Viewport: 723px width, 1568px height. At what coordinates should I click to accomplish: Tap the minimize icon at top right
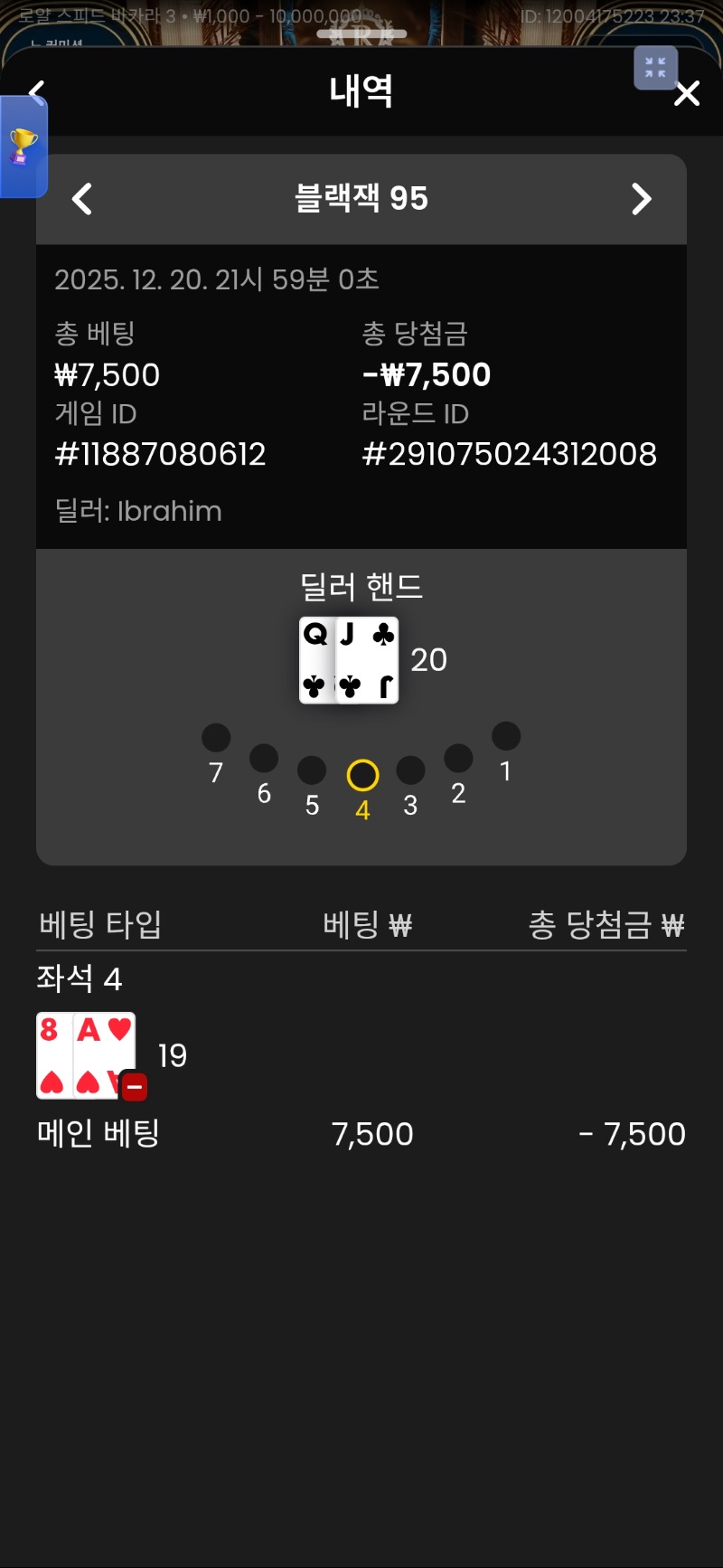[x=655, y=68]
